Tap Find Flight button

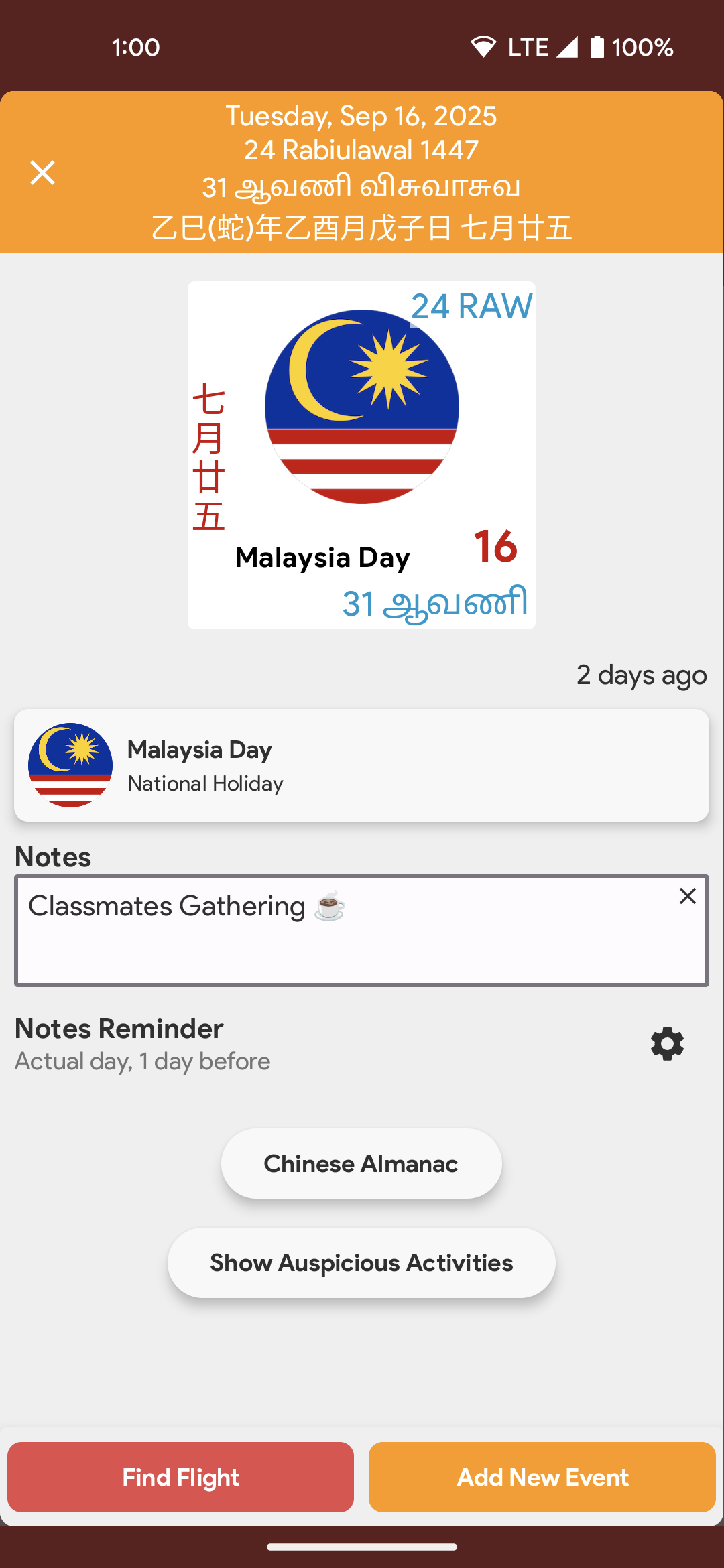point(181,1477)
